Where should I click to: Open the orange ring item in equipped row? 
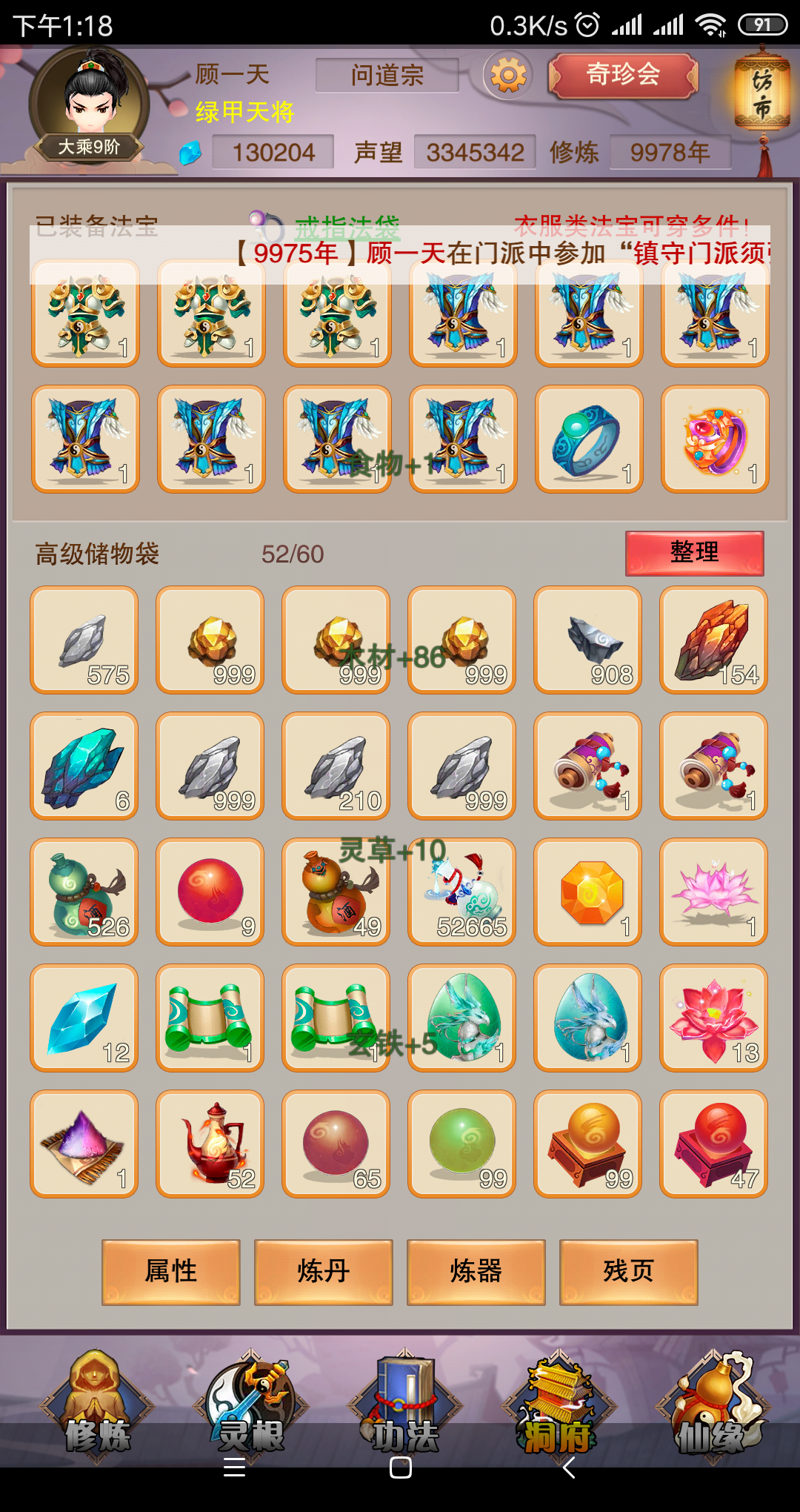(713, 440)
